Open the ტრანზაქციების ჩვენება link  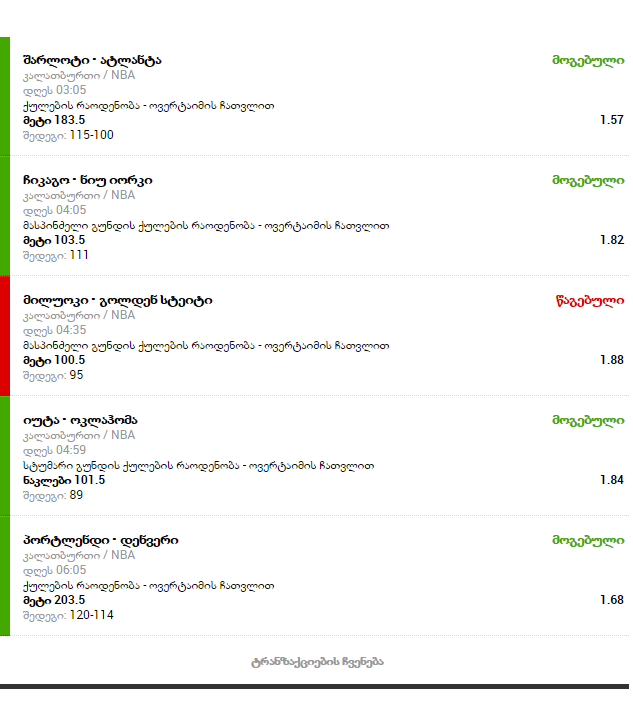click(x=317, y=662)
